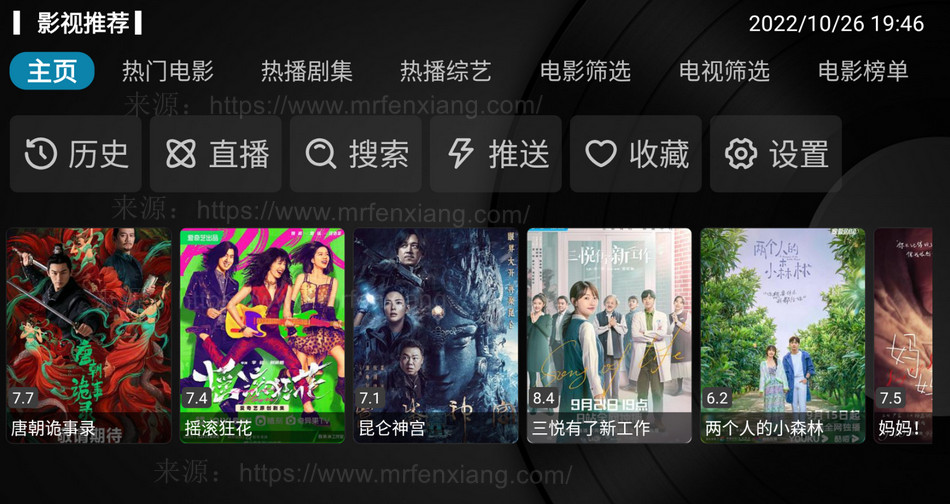Open the 推送 push button
The height and width of the screenshot is (504, 950).
(x=497, y=154)
